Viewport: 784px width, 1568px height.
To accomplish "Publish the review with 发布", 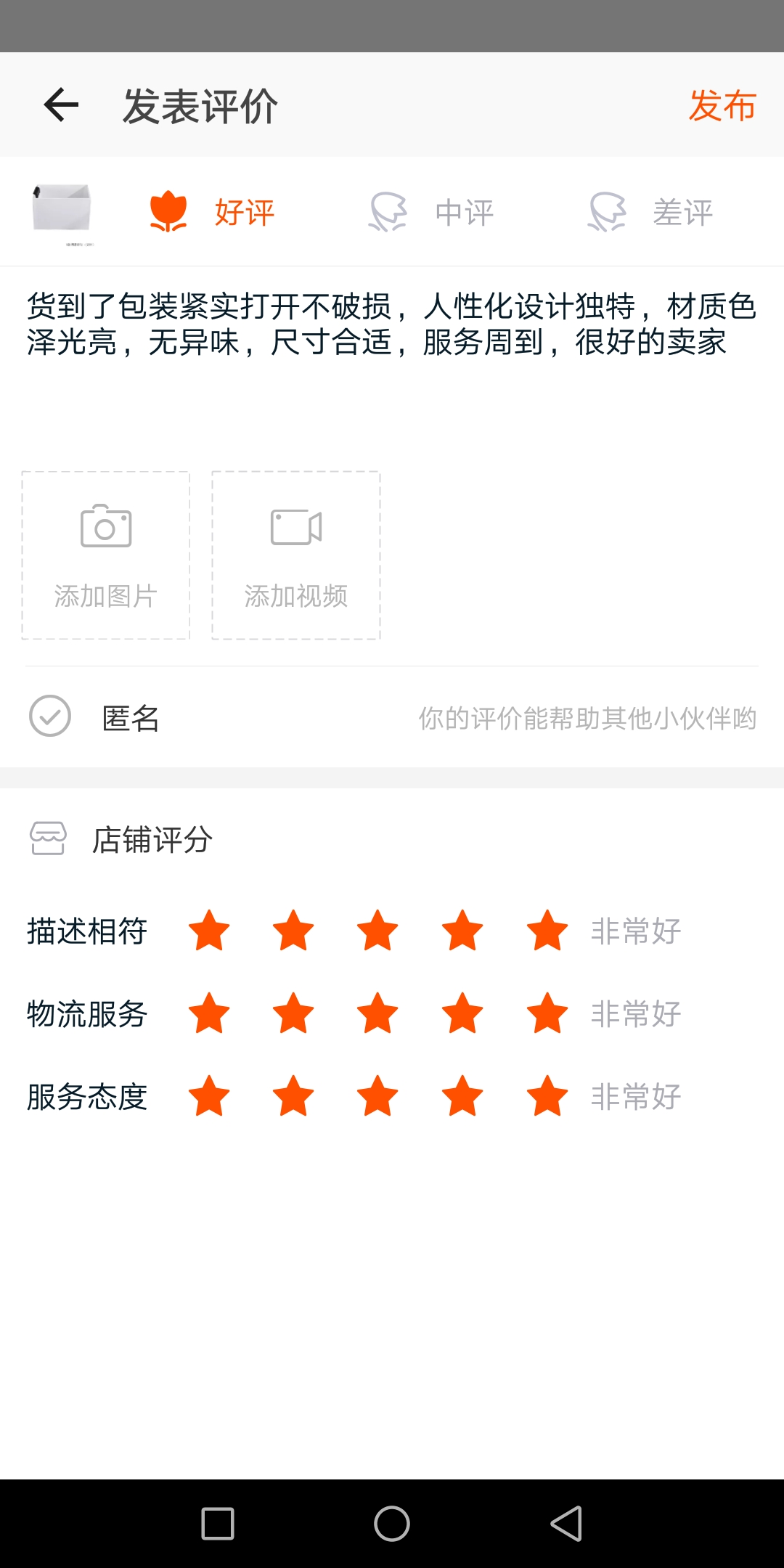I will 722,106.
